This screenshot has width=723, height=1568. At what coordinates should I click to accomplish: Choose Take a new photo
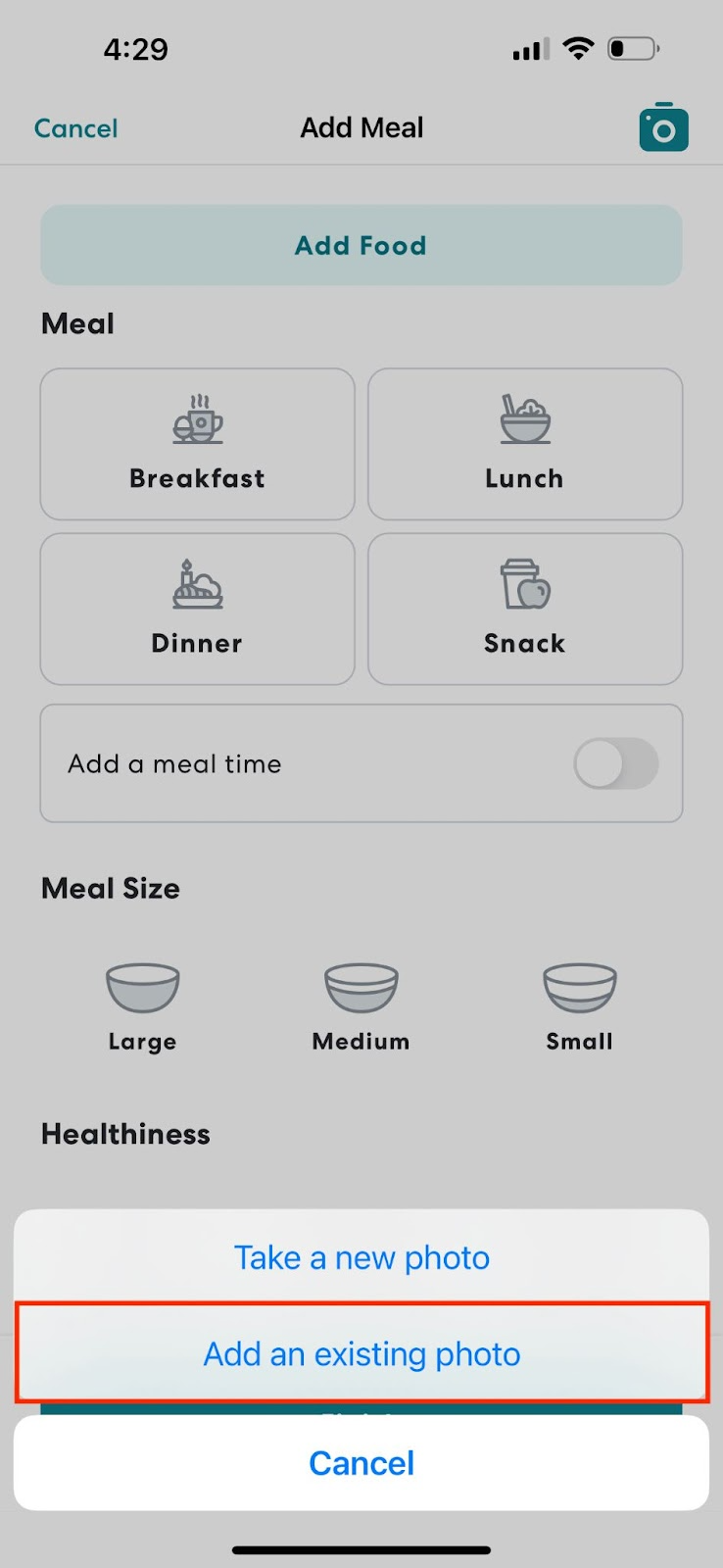(x=361, y=1257)
